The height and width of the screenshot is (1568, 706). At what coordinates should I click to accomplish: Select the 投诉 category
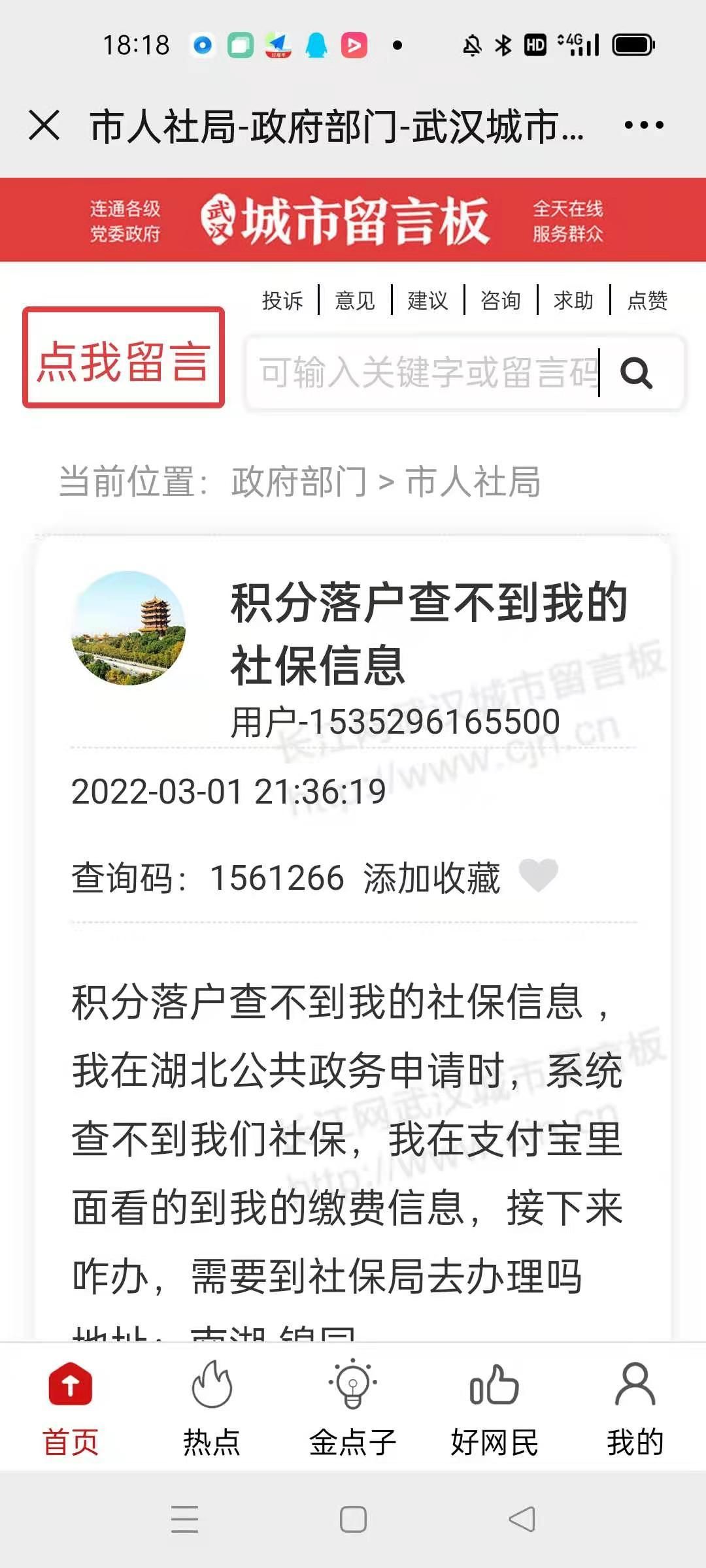pos(282,301)
